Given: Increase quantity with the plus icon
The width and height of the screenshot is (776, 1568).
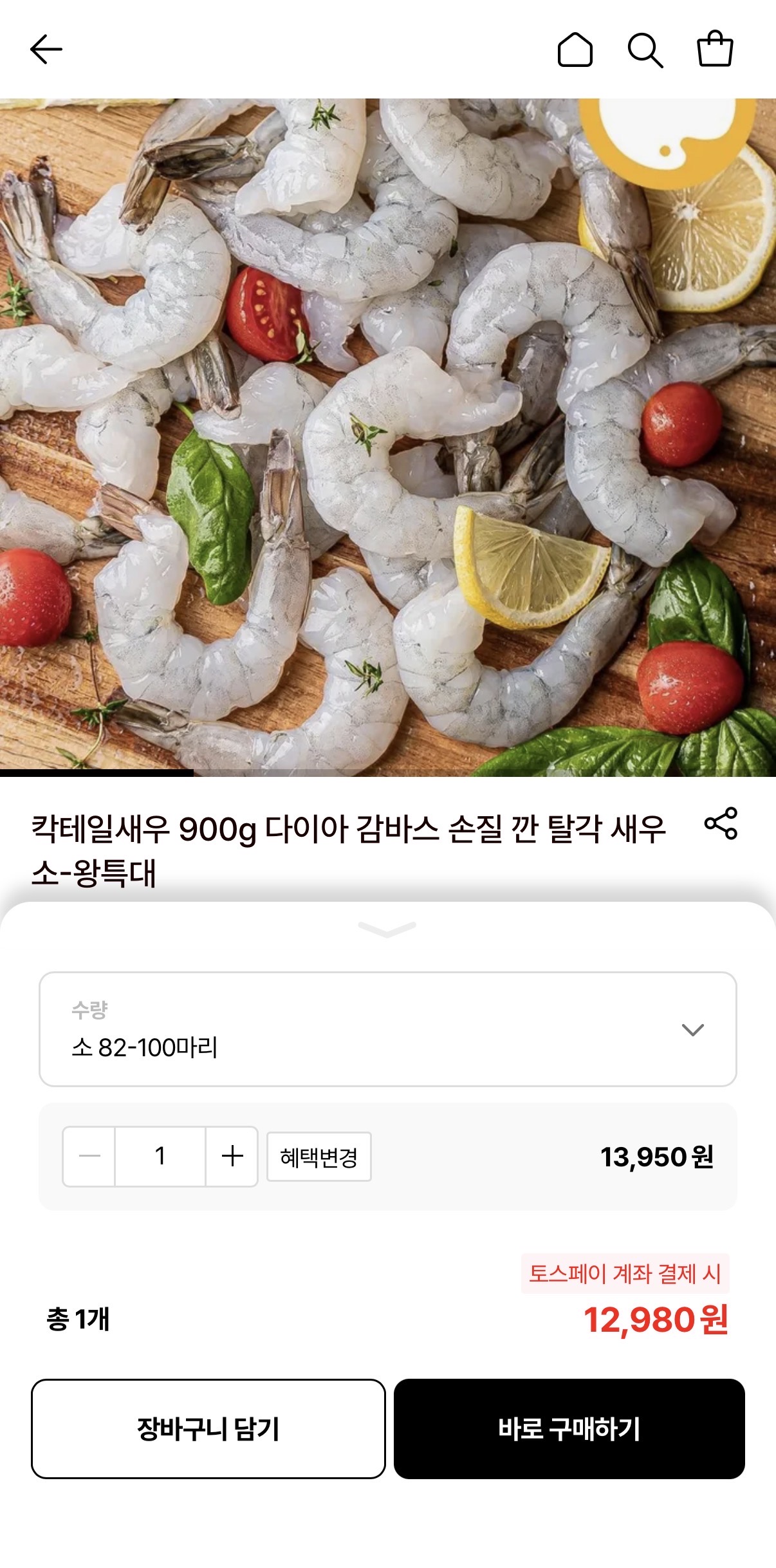Looking at the screenshot, I should pos(231,1155).
